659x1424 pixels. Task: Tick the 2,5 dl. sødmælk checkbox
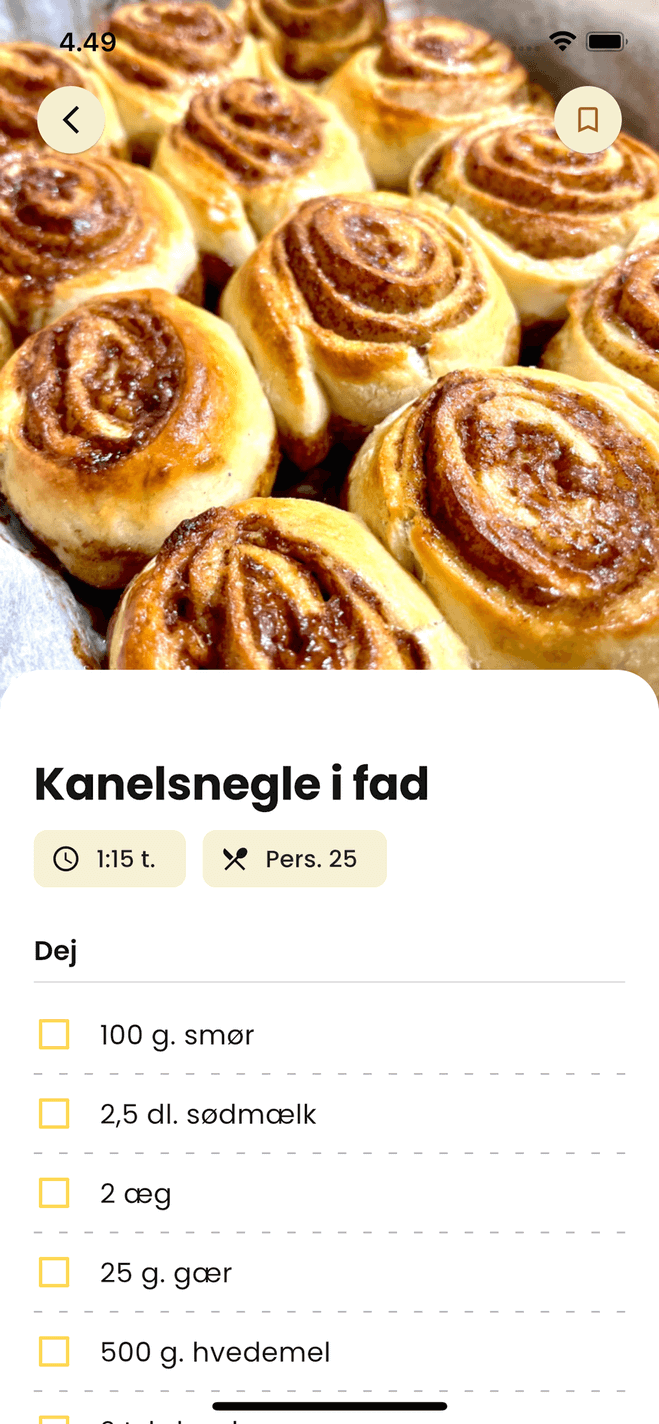54,1113
